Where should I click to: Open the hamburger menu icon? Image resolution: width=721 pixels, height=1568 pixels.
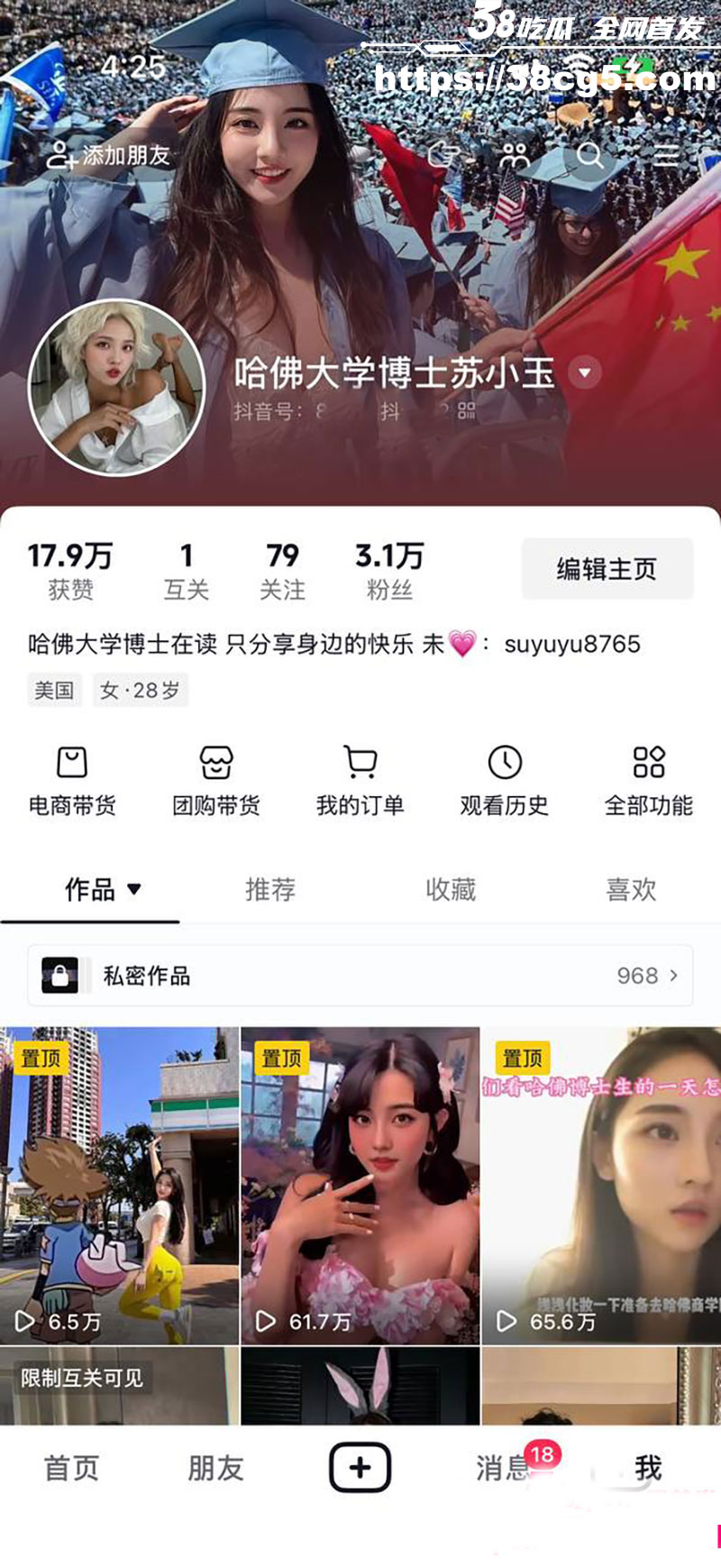(666, 156)
